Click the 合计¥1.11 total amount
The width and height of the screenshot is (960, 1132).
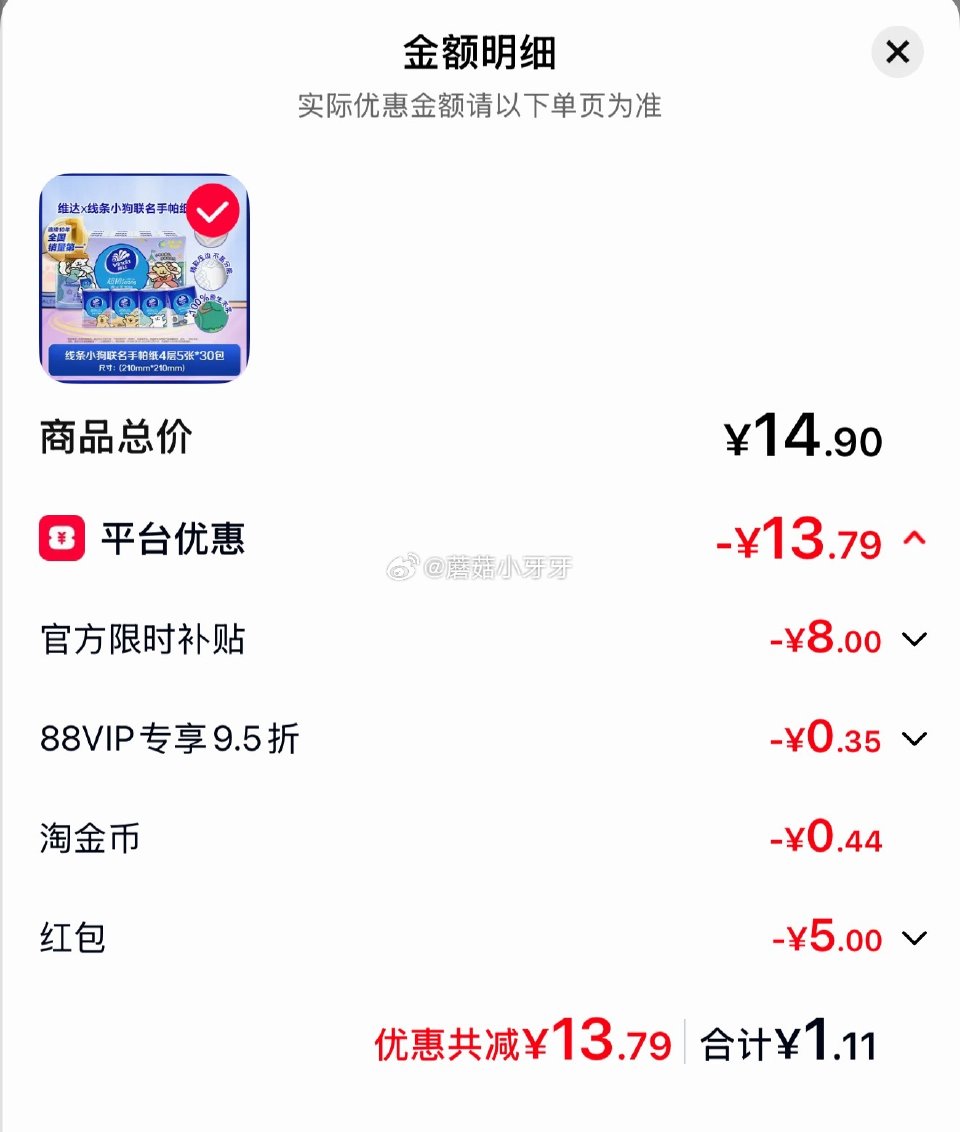(x=789, y=1042)
